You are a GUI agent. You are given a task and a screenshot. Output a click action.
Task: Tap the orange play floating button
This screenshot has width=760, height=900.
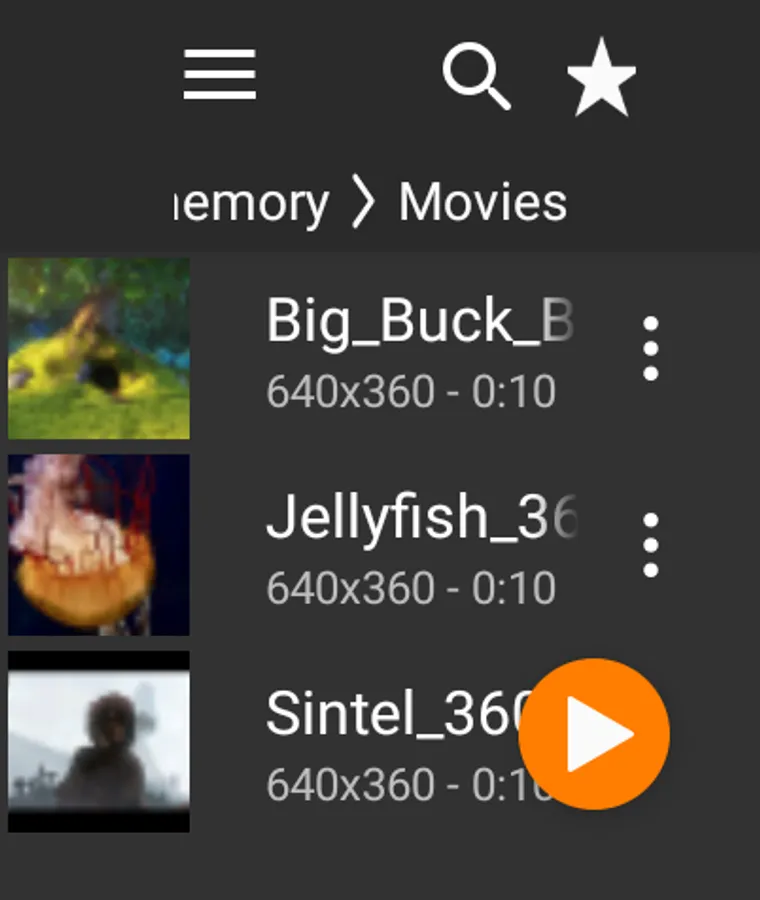[594, 734]
